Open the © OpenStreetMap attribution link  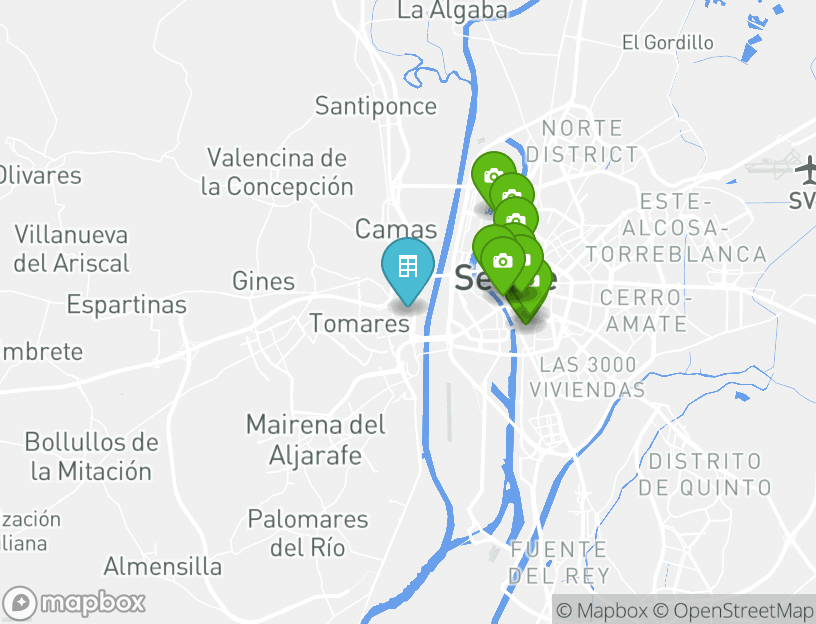(x=734, y=610)
